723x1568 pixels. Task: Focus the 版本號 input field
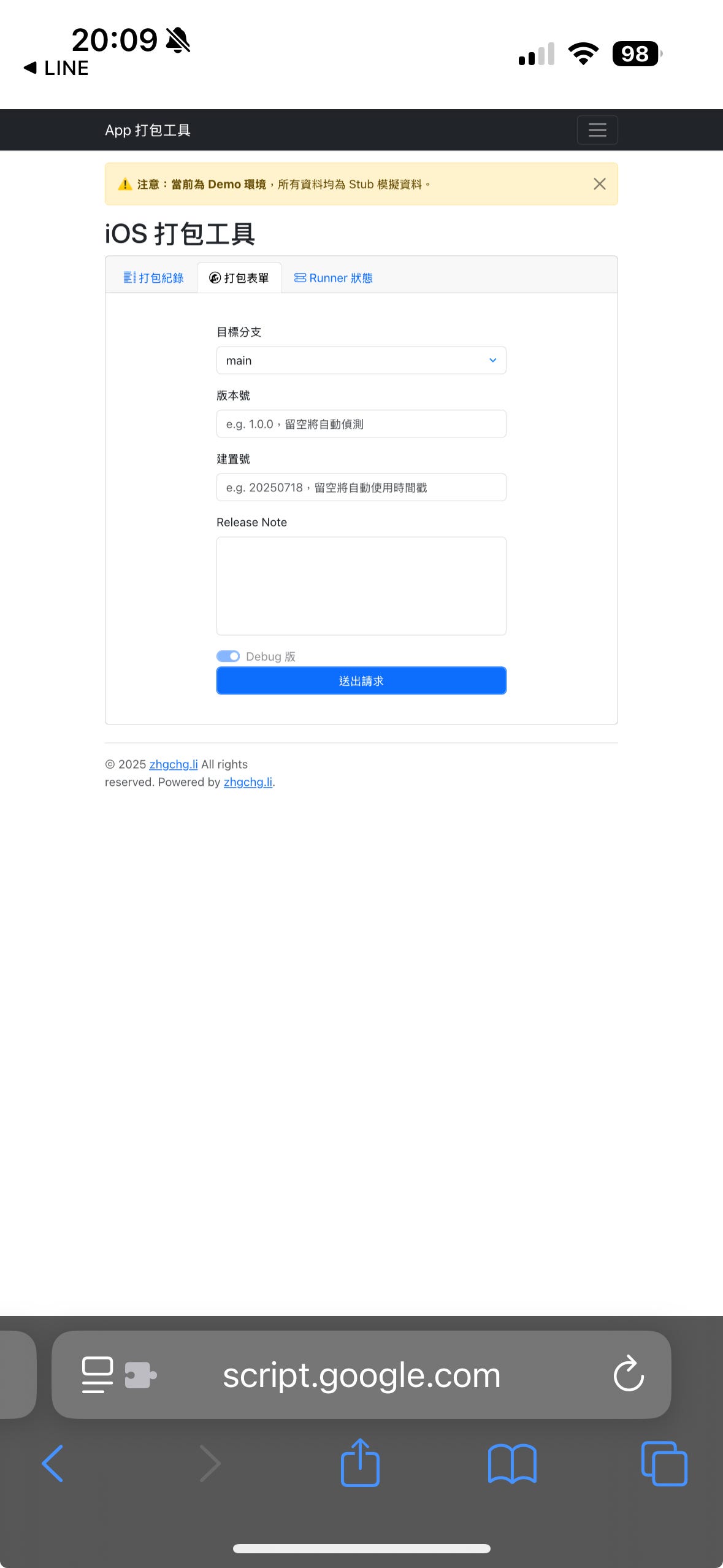361,424
